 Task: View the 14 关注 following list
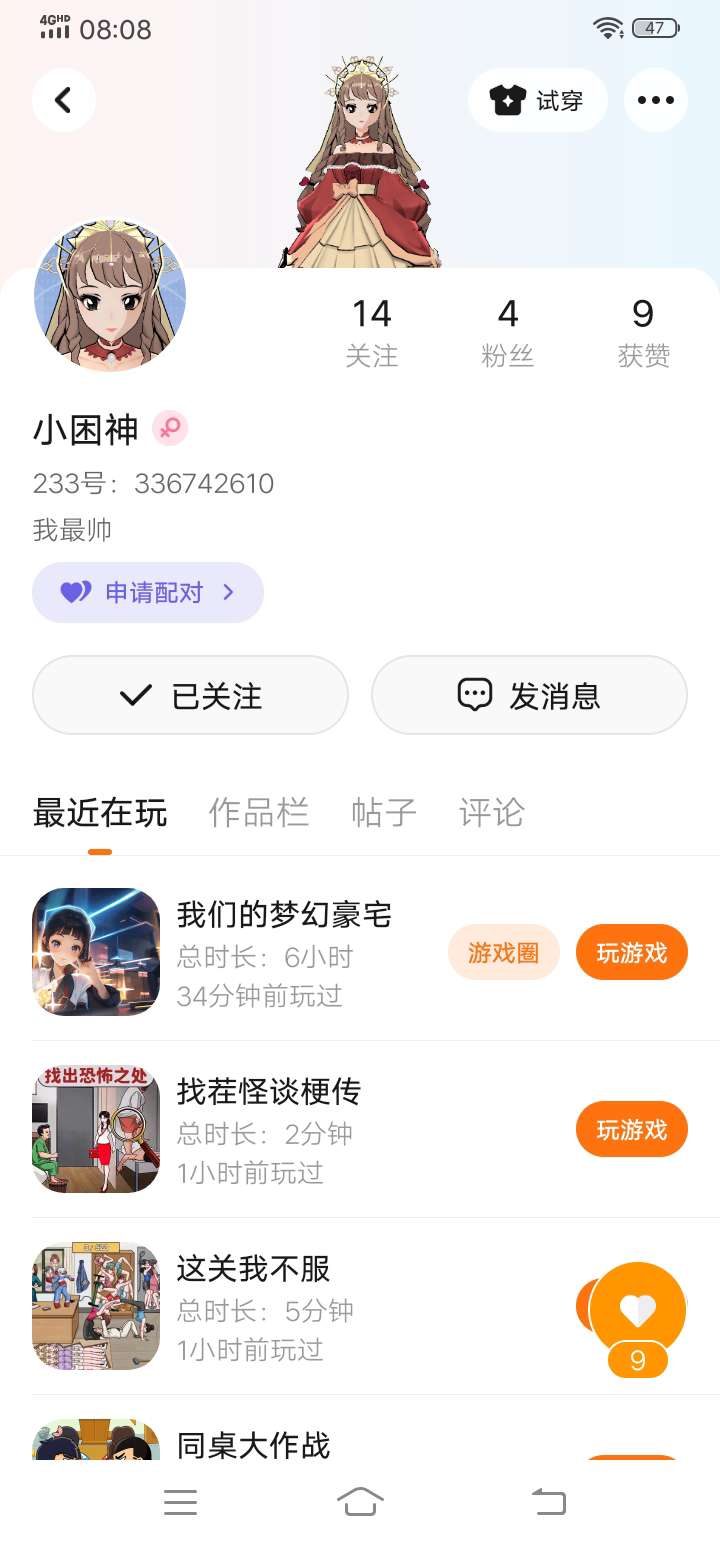click(x=371, y=333)
